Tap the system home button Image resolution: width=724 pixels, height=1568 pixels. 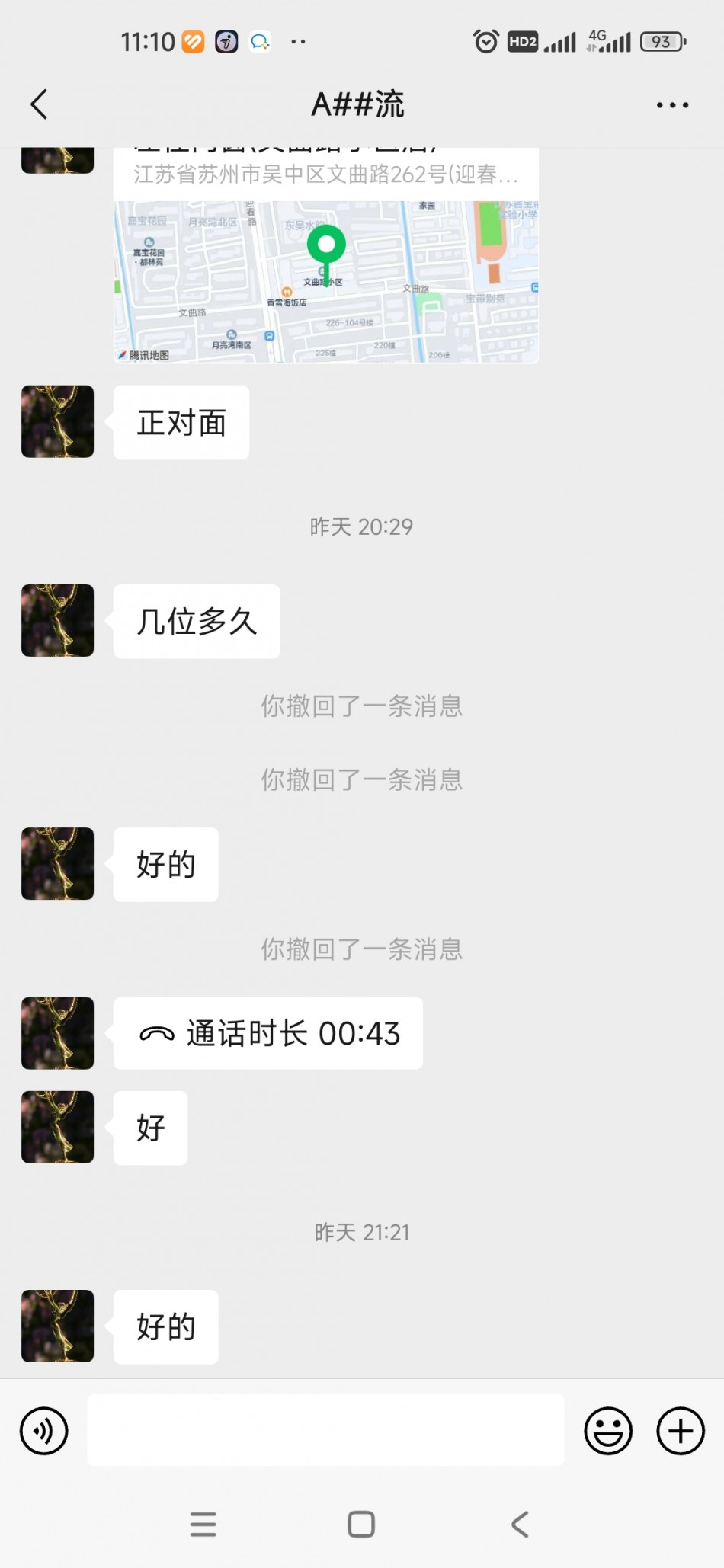(361, 1524)
